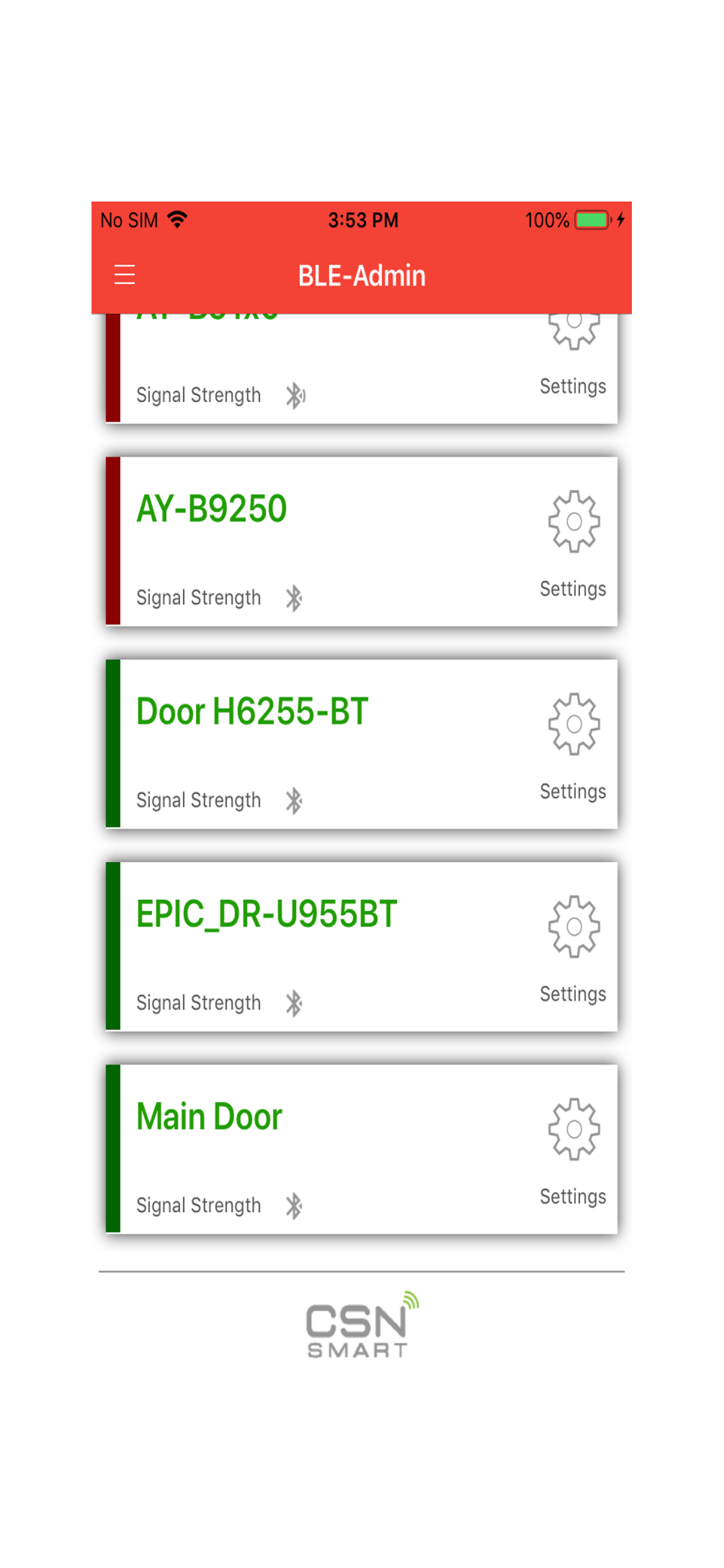The width and height of the screenshot is (724, 1568).
Task: Tap the Bluetooth icon under EPIC_DR-U955BT
Action: [x=295, y=1002]
